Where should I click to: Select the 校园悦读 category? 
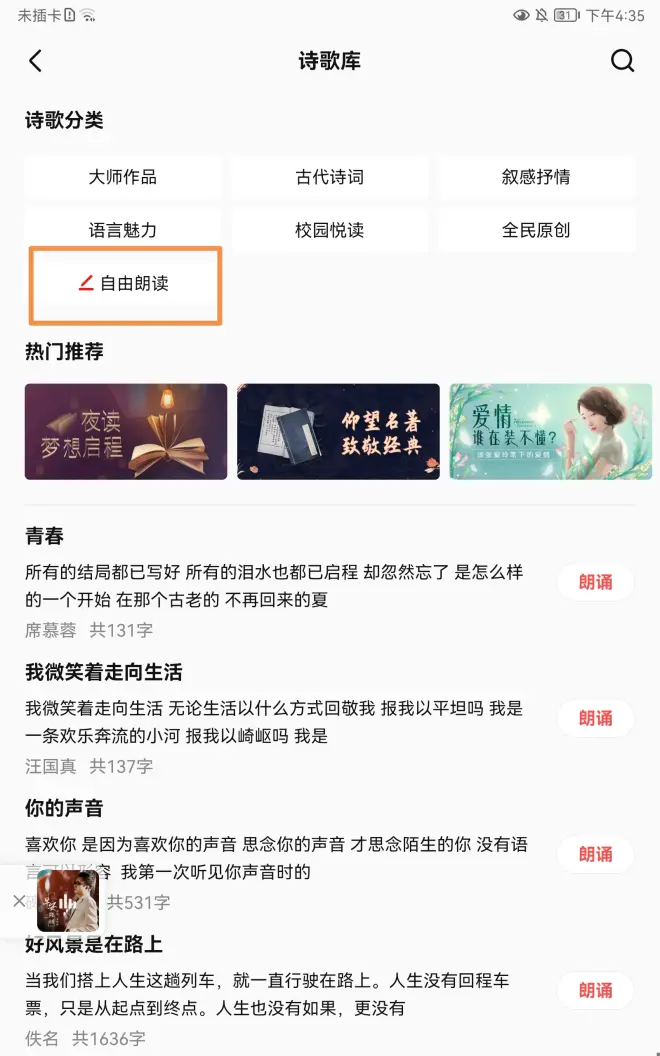point(329,230)
